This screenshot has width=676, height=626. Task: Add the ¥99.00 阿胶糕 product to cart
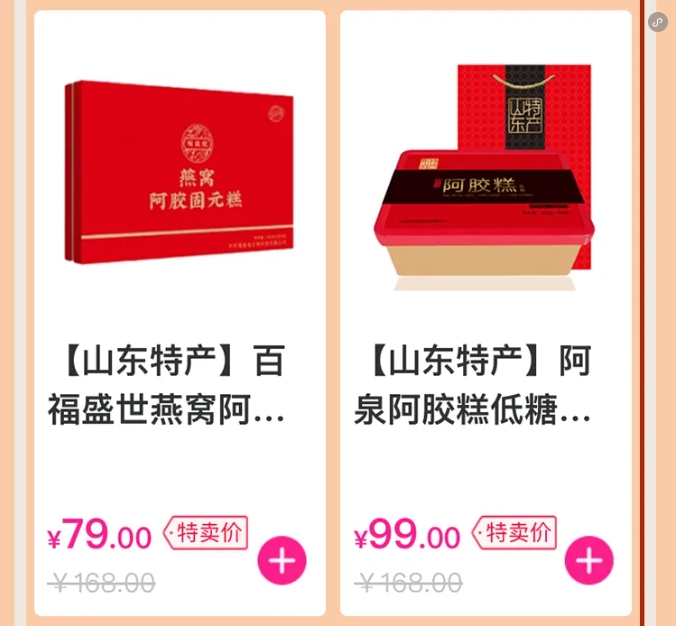tap(588, 561)
